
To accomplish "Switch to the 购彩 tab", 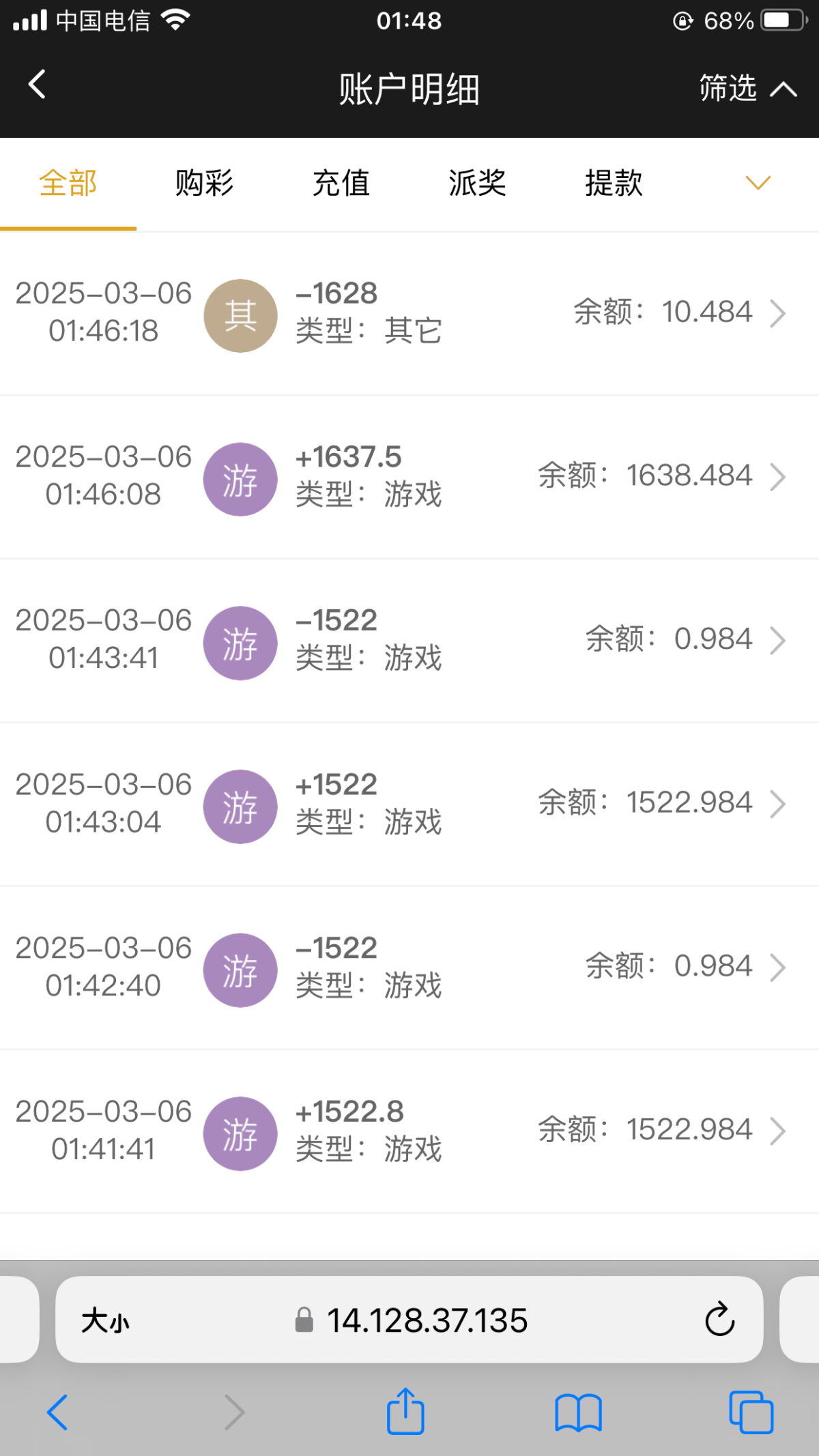I will [x=204, y=183].
